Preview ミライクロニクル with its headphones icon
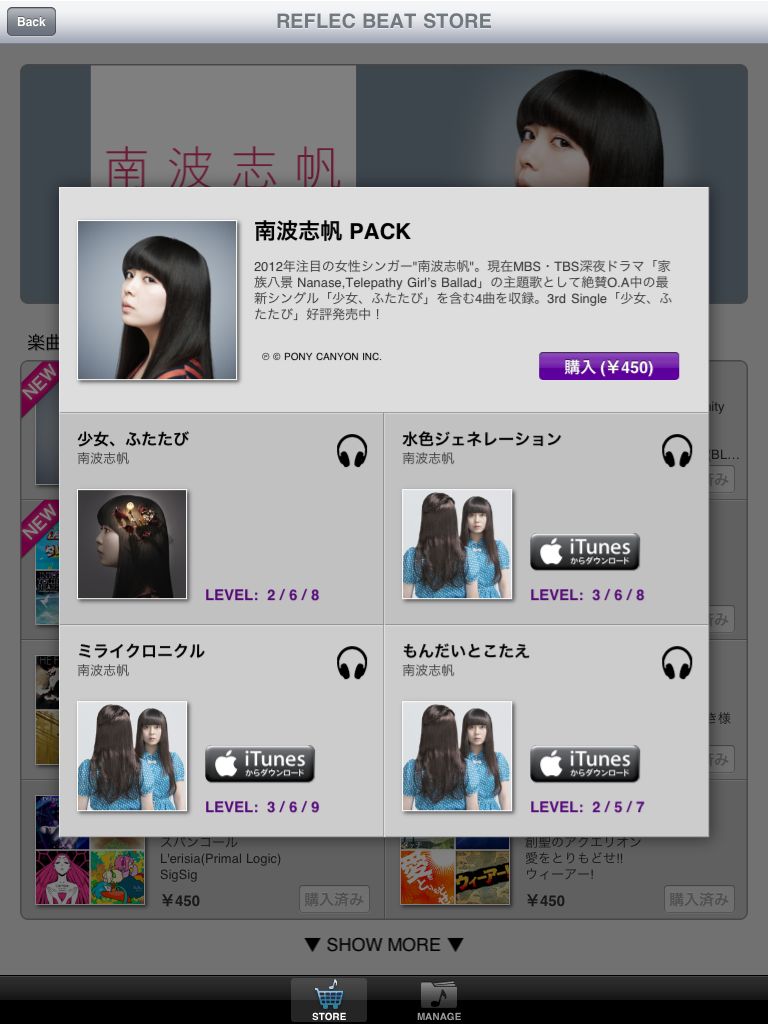The image size is (768, 1024). point(352,663)
